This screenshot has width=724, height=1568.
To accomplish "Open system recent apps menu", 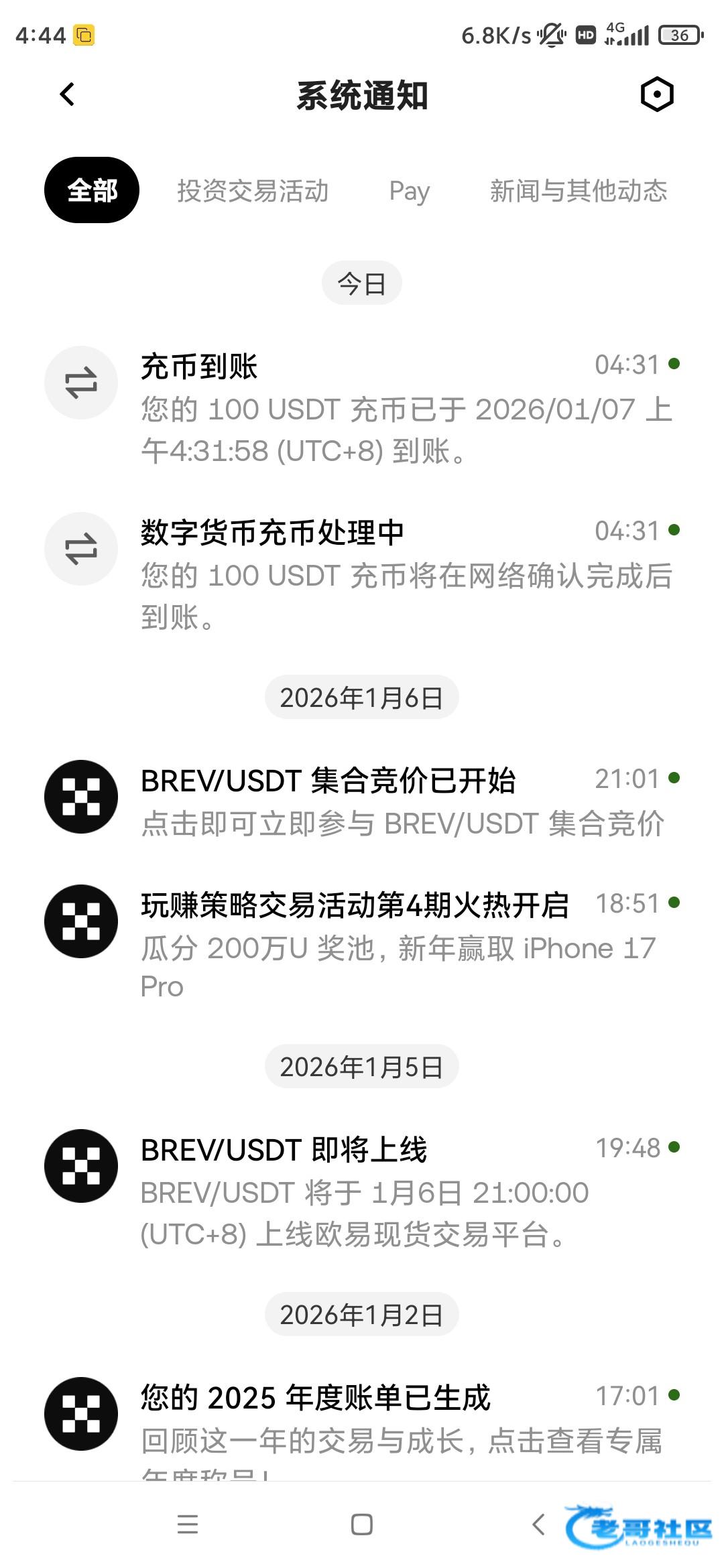I will tap(188, 1524).
